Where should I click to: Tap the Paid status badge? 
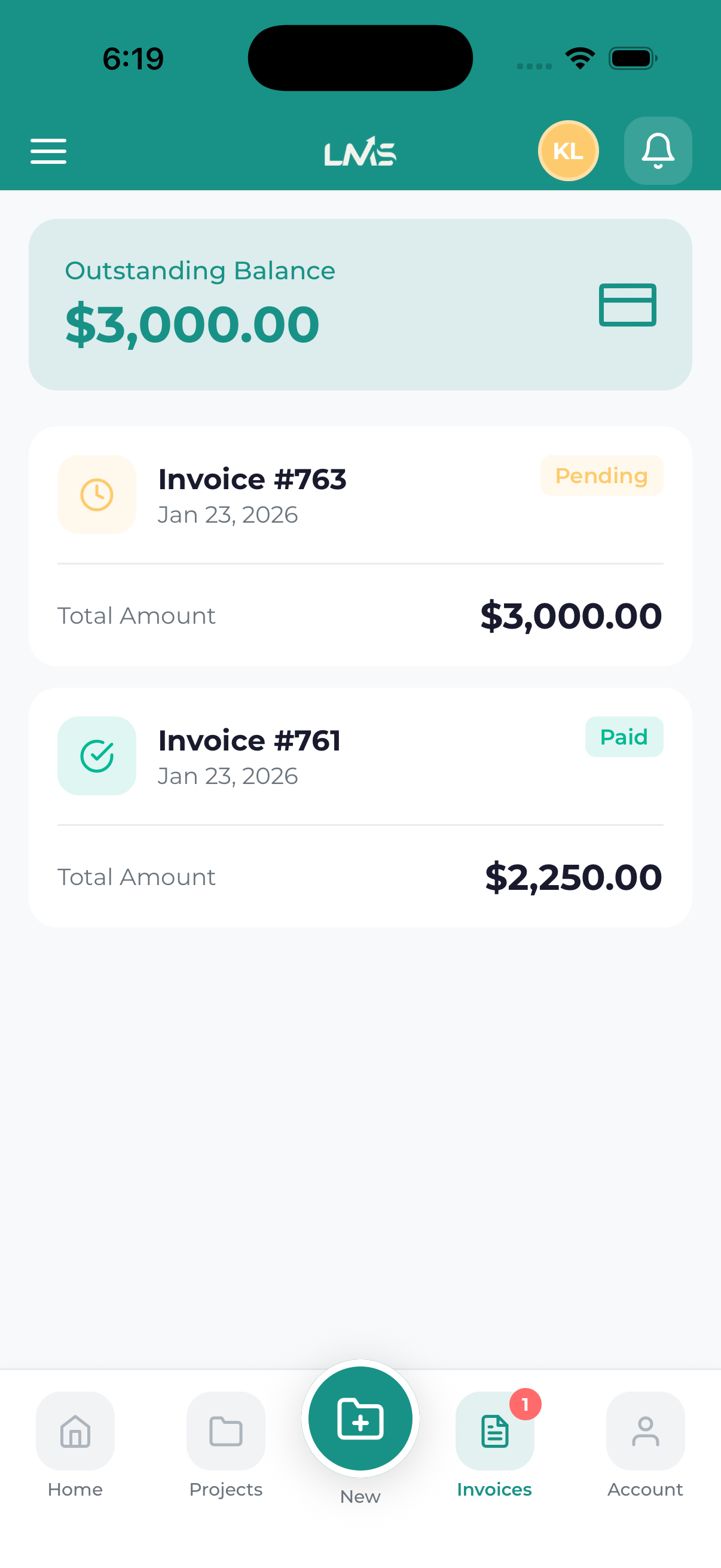tap(624, 737)
